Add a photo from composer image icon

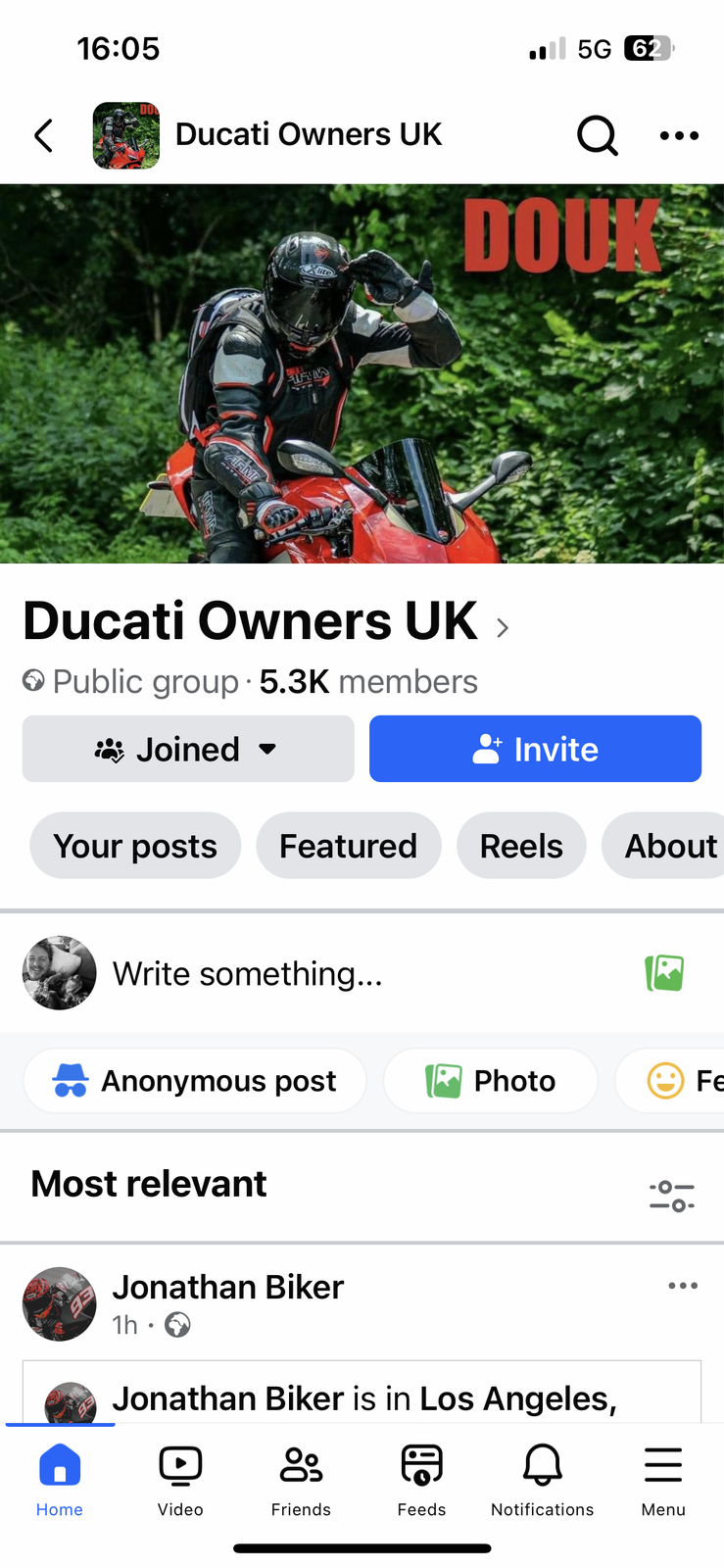664,973
